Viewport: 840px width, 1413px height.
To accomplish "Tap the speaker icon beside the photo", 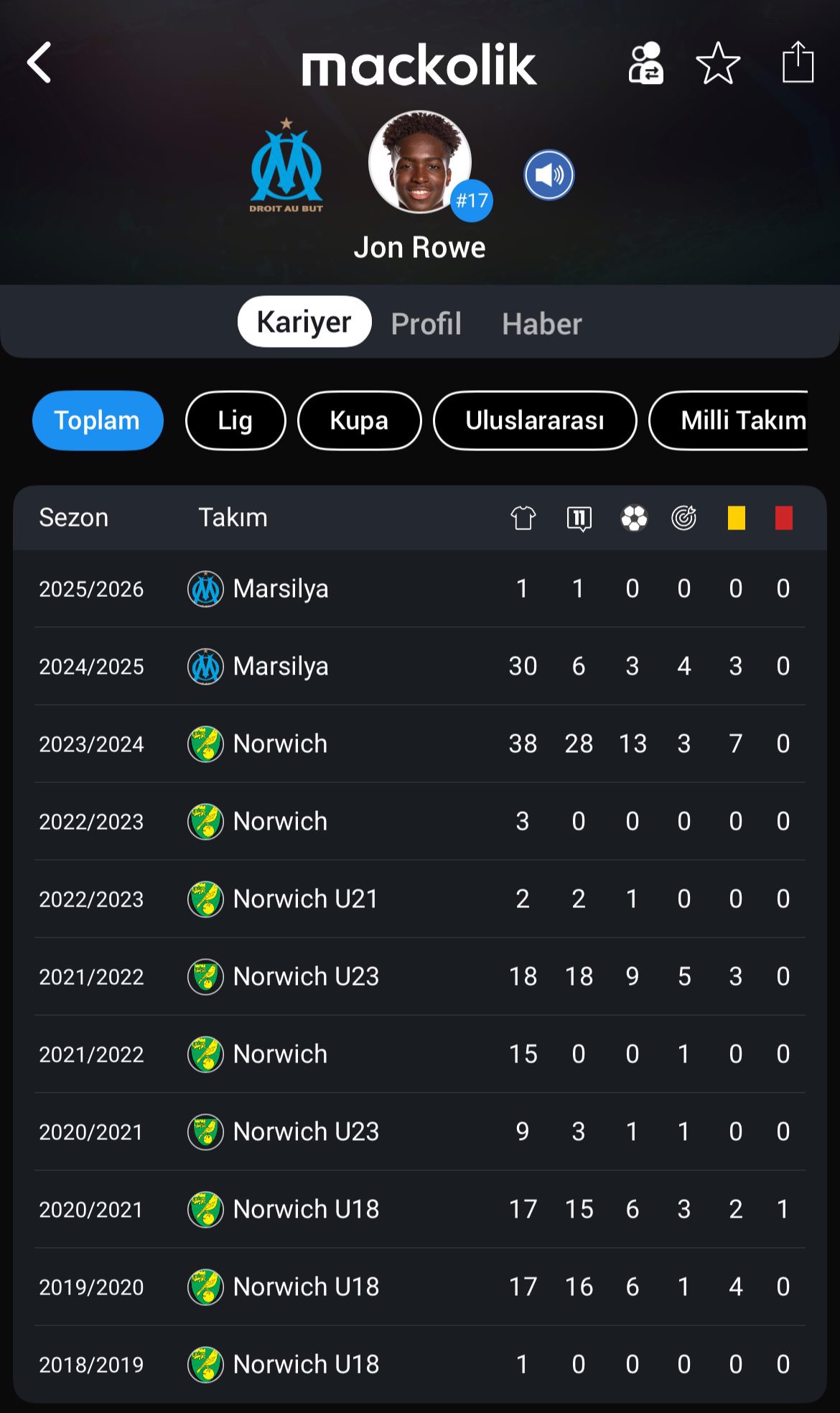I will tap(549, 175).
